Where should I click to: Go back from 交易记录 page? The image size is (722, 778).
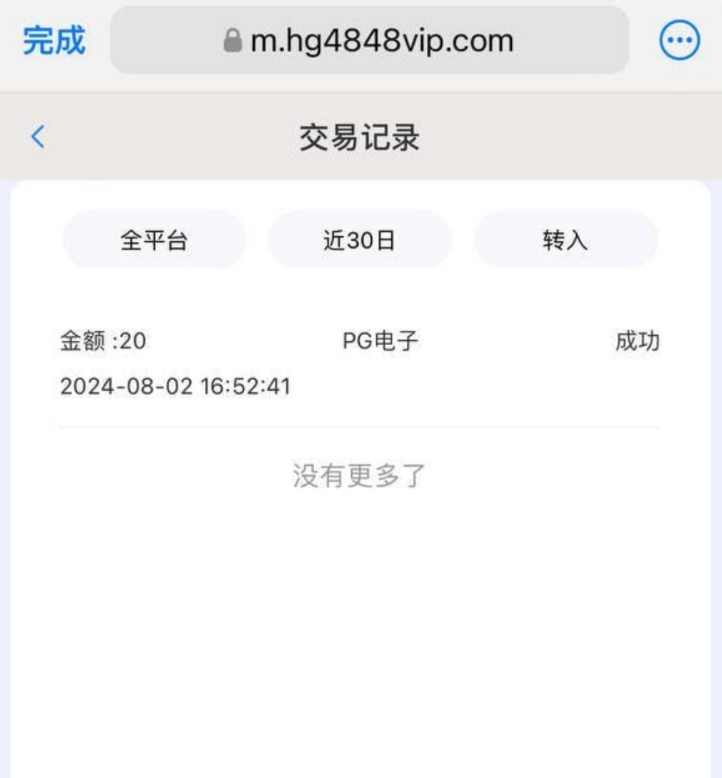click(38, 137)
